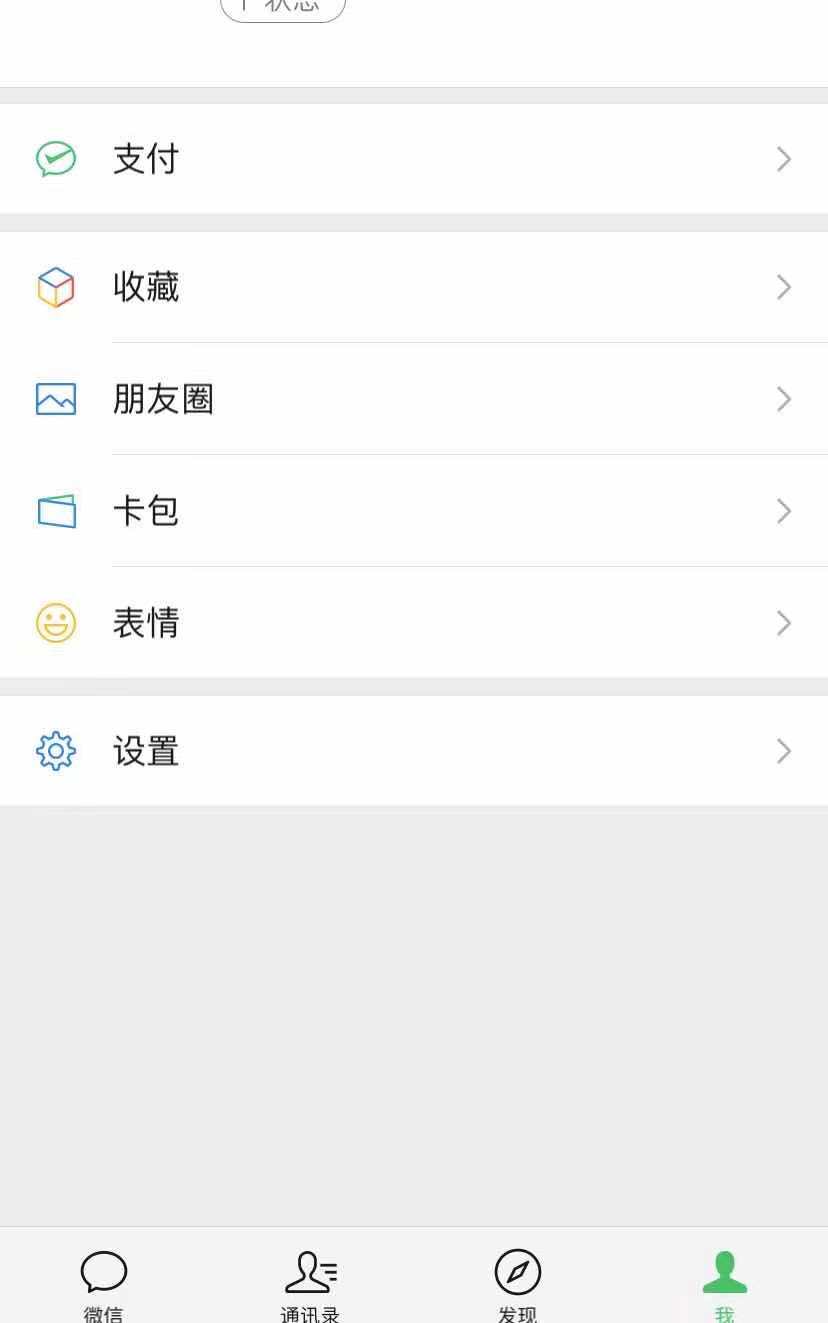Tap the WeChat chat bubble icon
The image size is (828, 1323).
point(103,1271)
